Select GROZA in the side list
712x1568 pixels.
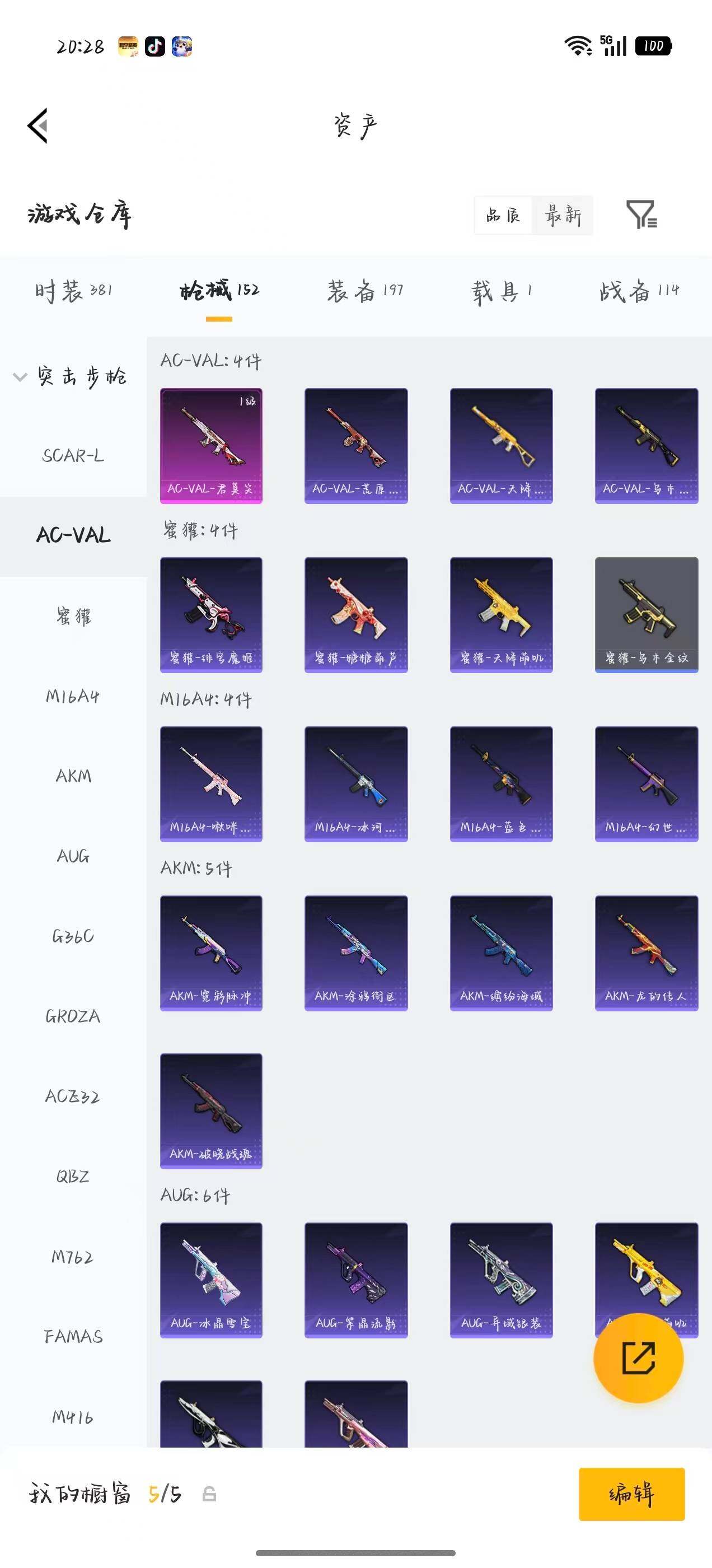(x=73, y=1016)
